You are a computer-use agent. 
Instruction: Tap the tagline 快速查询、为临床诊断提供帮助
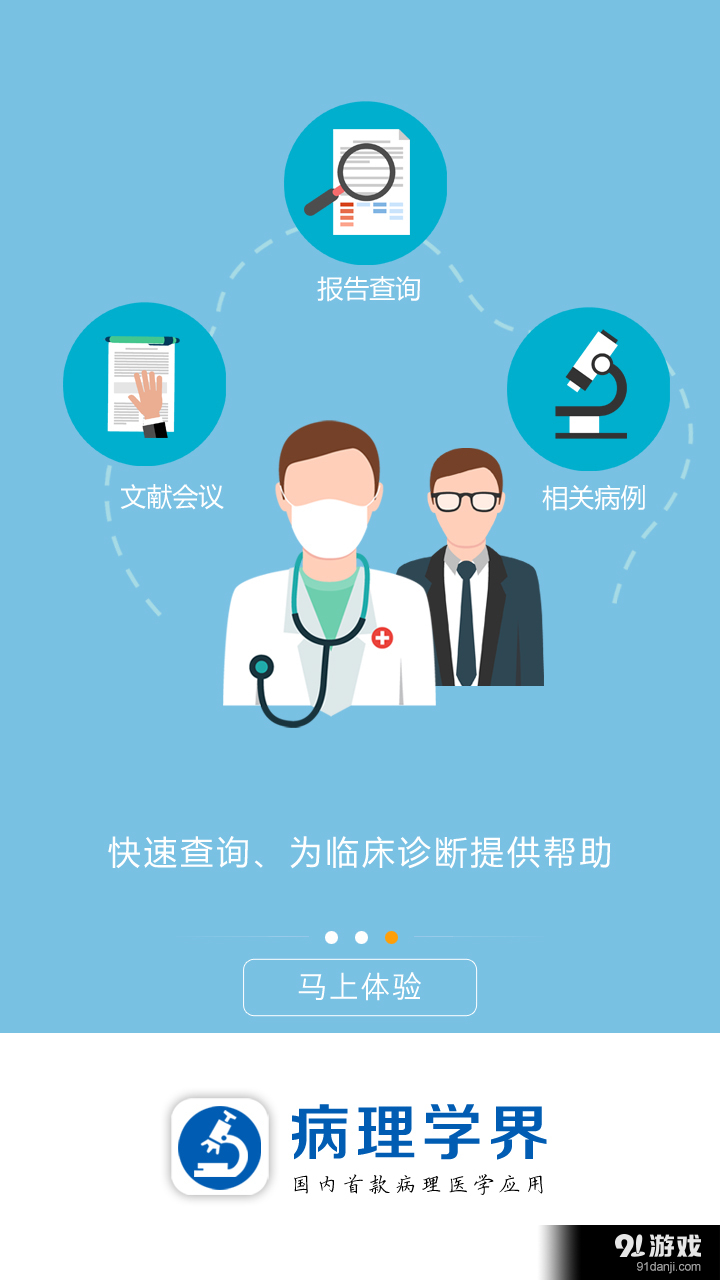pyautogui.click(x=360, y=854)
